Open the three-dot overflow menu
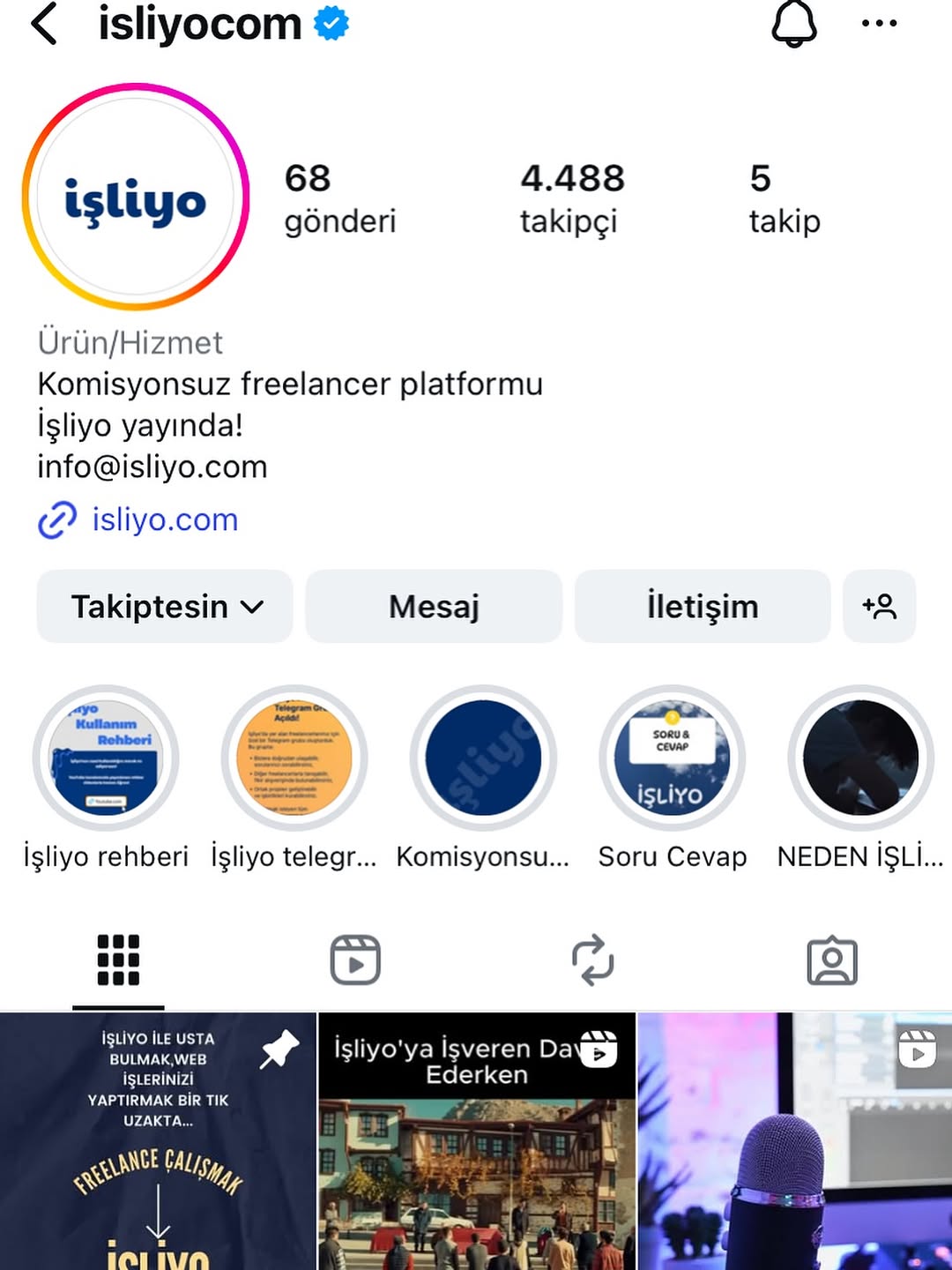The height and width of the screenshot is (1270, 952). click(879, 24)
